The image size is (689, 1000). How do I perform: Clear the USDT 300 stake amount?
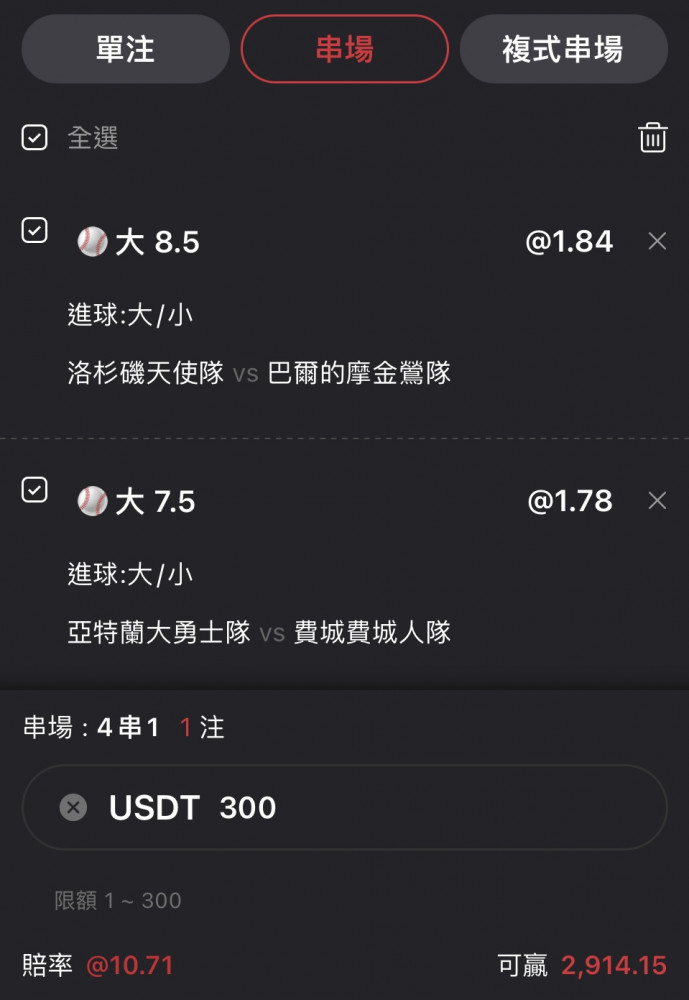(x=73, y=807)
